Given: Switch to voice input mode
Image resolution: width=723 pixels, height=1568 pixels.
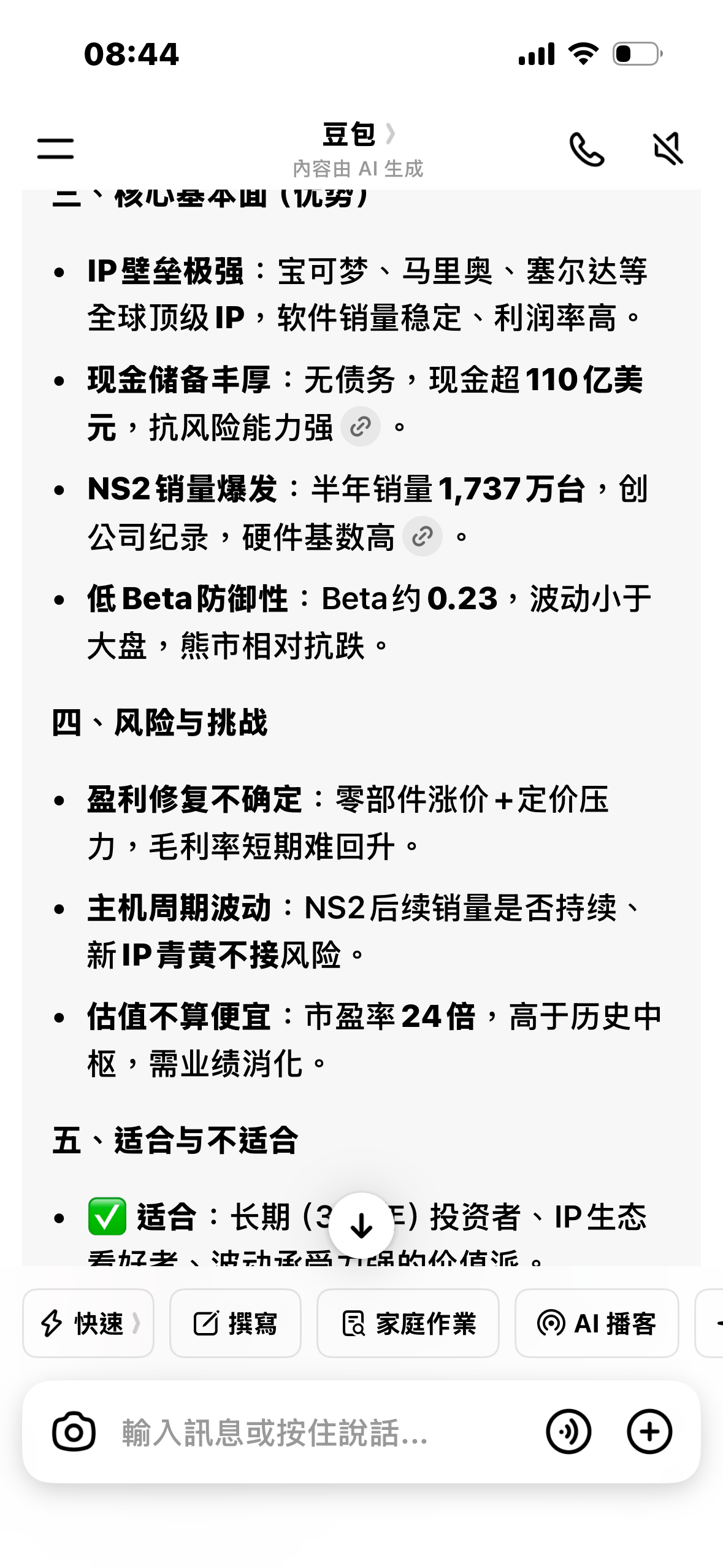Looking at the screenshot, I should [x=568, y=1432].
